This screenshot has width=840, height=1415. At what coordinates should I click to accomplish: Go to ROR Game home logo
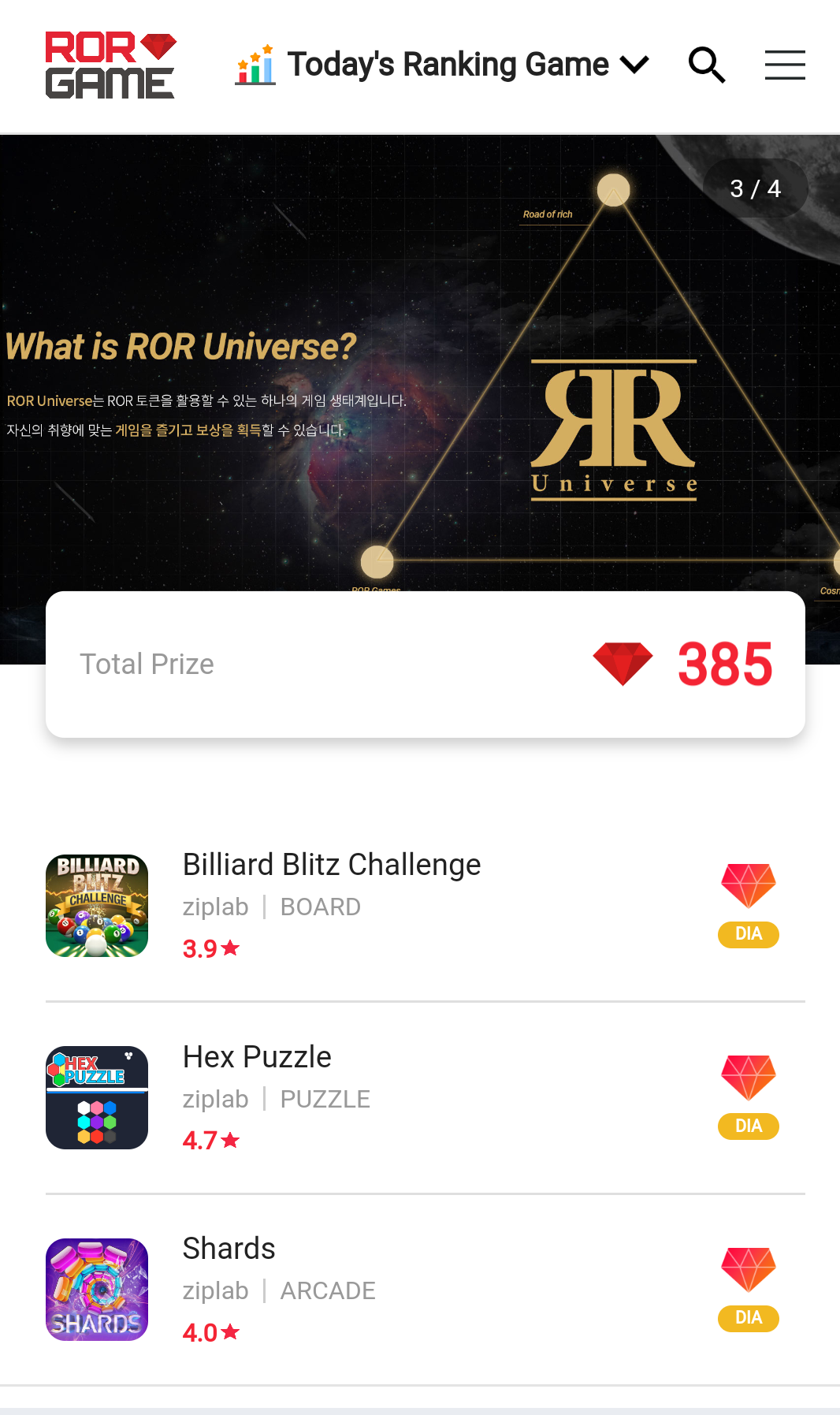tap(110, 65)
